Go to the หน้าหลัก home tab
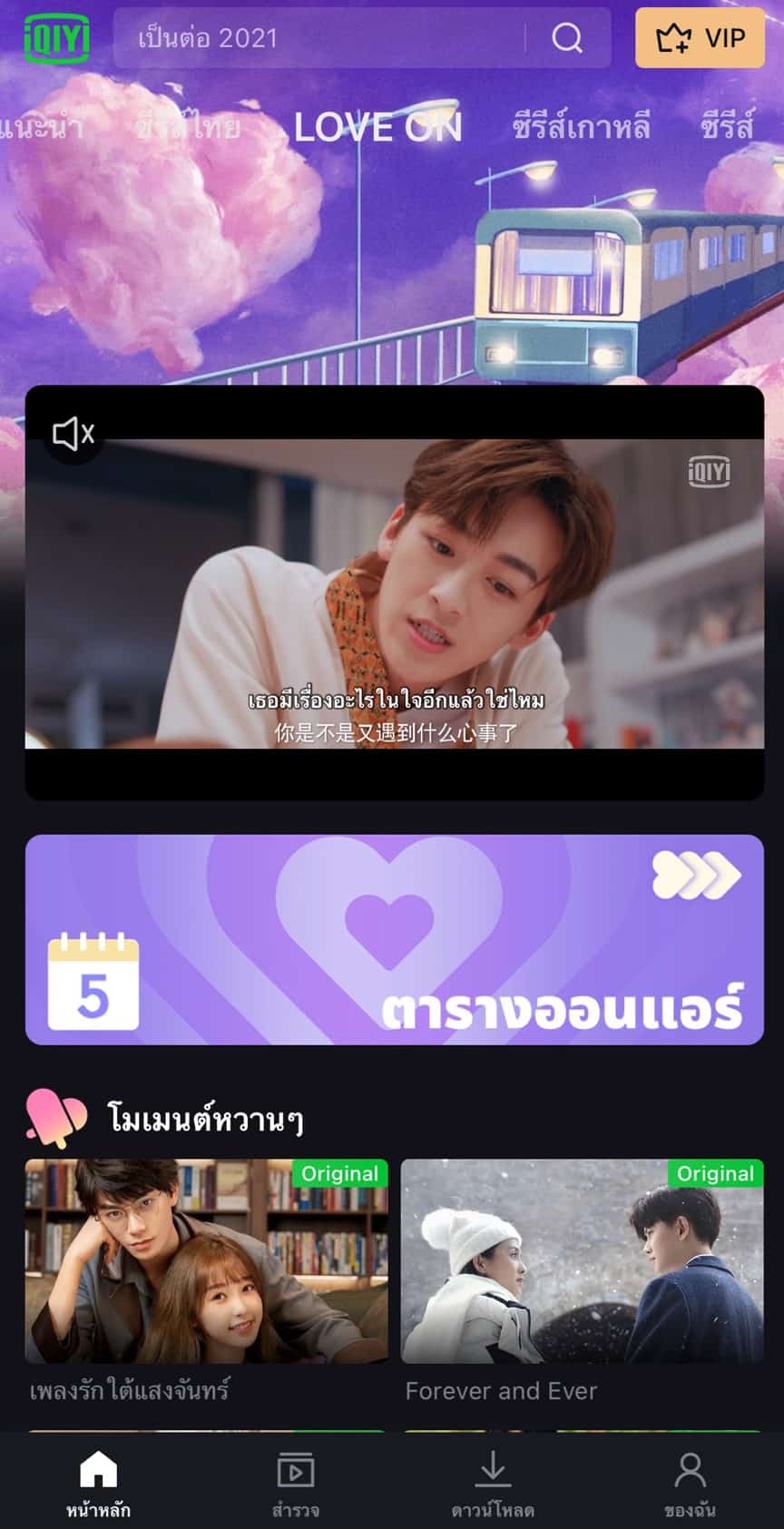The width and height of the screenshot is (784, 1529). tap(98, 1484)
